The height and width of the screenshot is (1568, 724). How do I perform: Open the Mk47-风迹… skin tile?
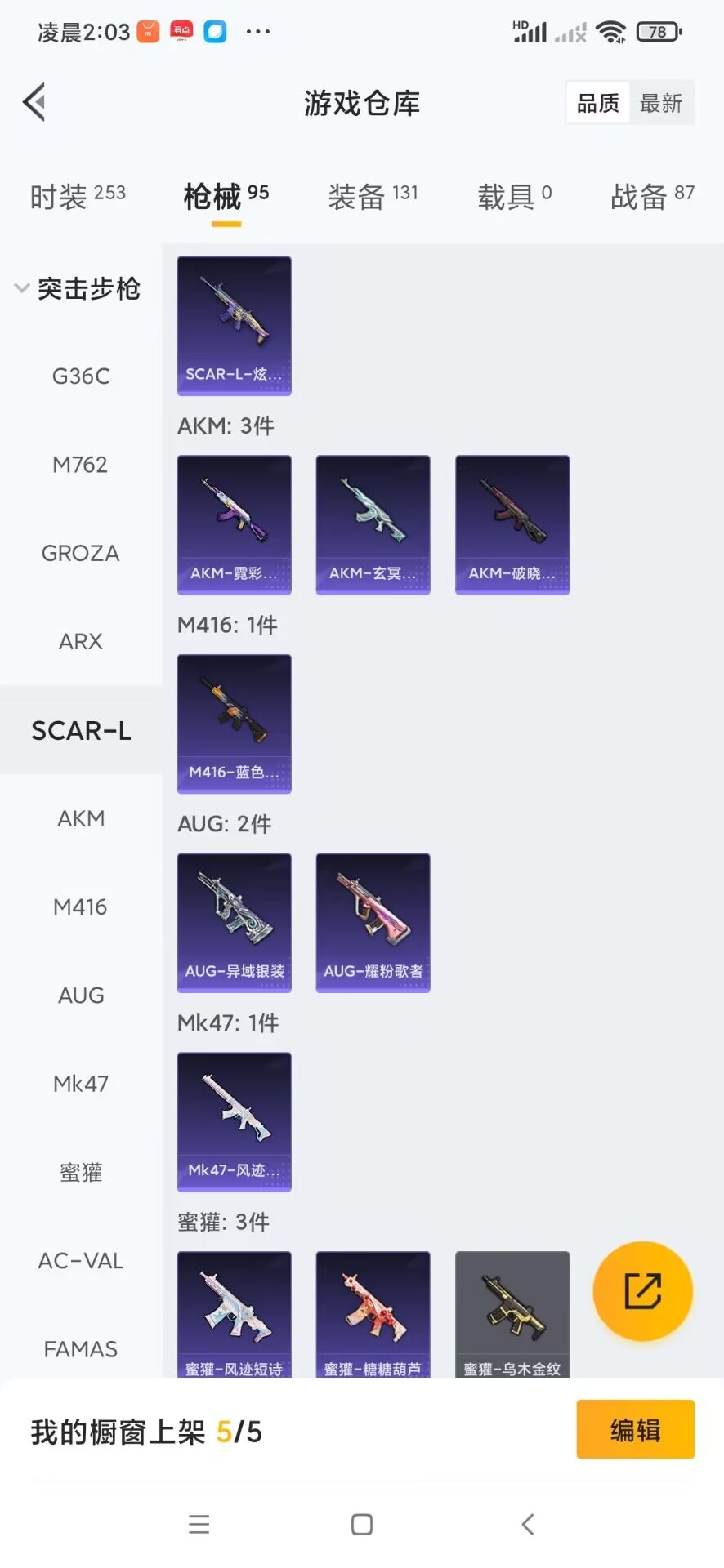pyautogui.click(x=235, y=1121)
